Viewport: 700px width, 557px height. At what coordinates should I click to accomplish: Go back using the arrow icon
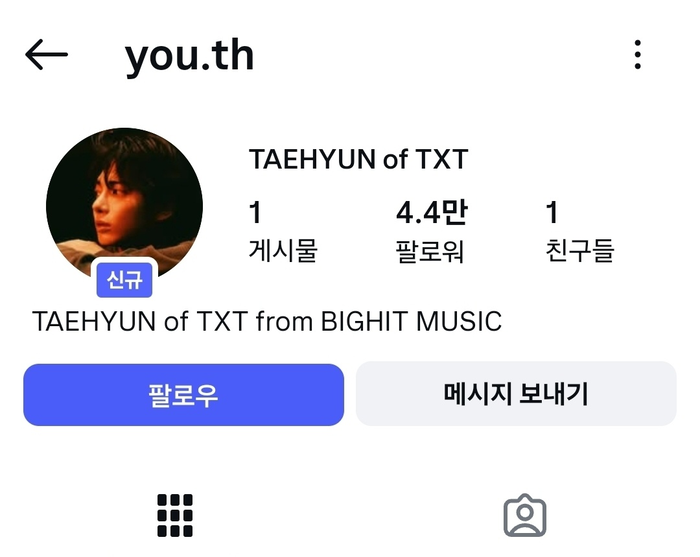tap(46, 55)
